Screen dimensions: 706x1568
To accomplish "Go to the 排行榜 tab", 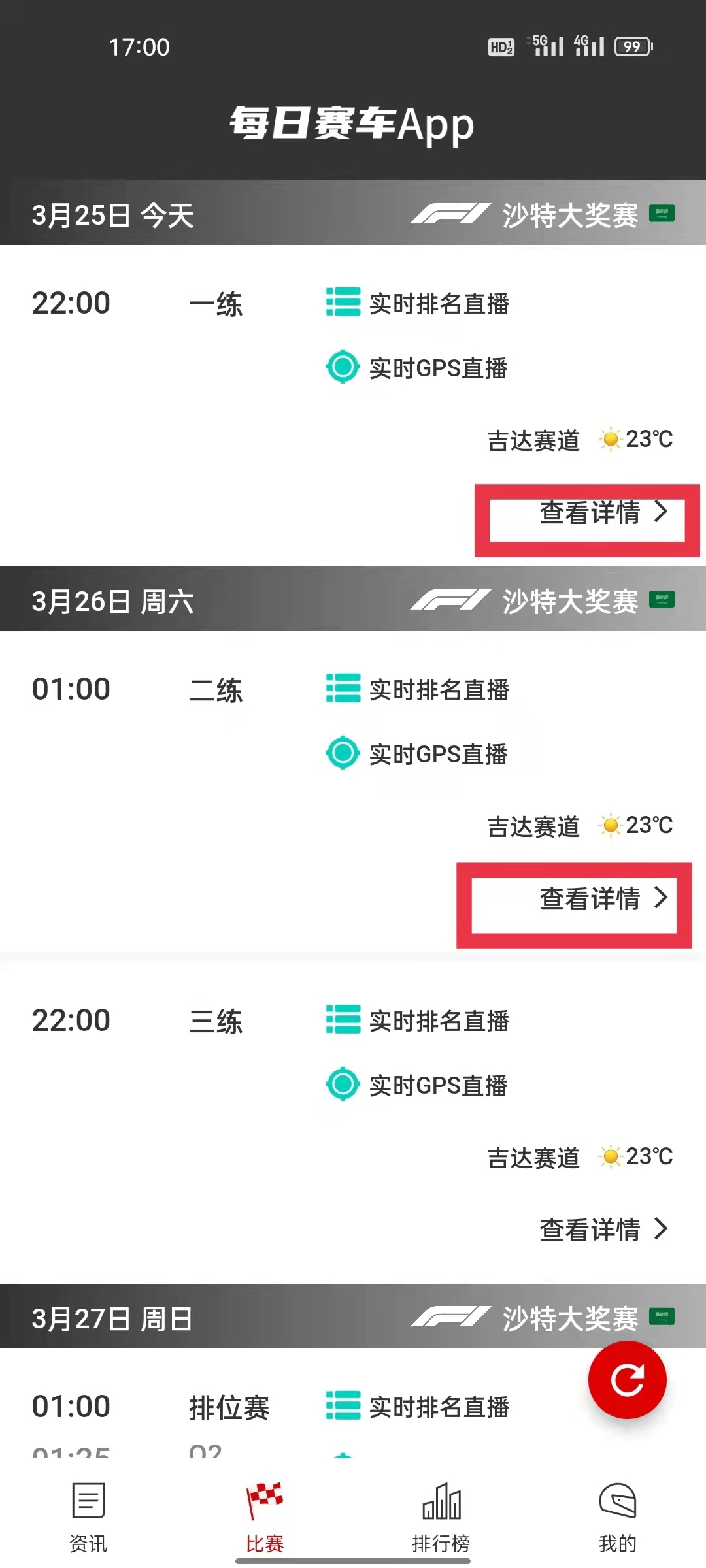I will 441,1517.
